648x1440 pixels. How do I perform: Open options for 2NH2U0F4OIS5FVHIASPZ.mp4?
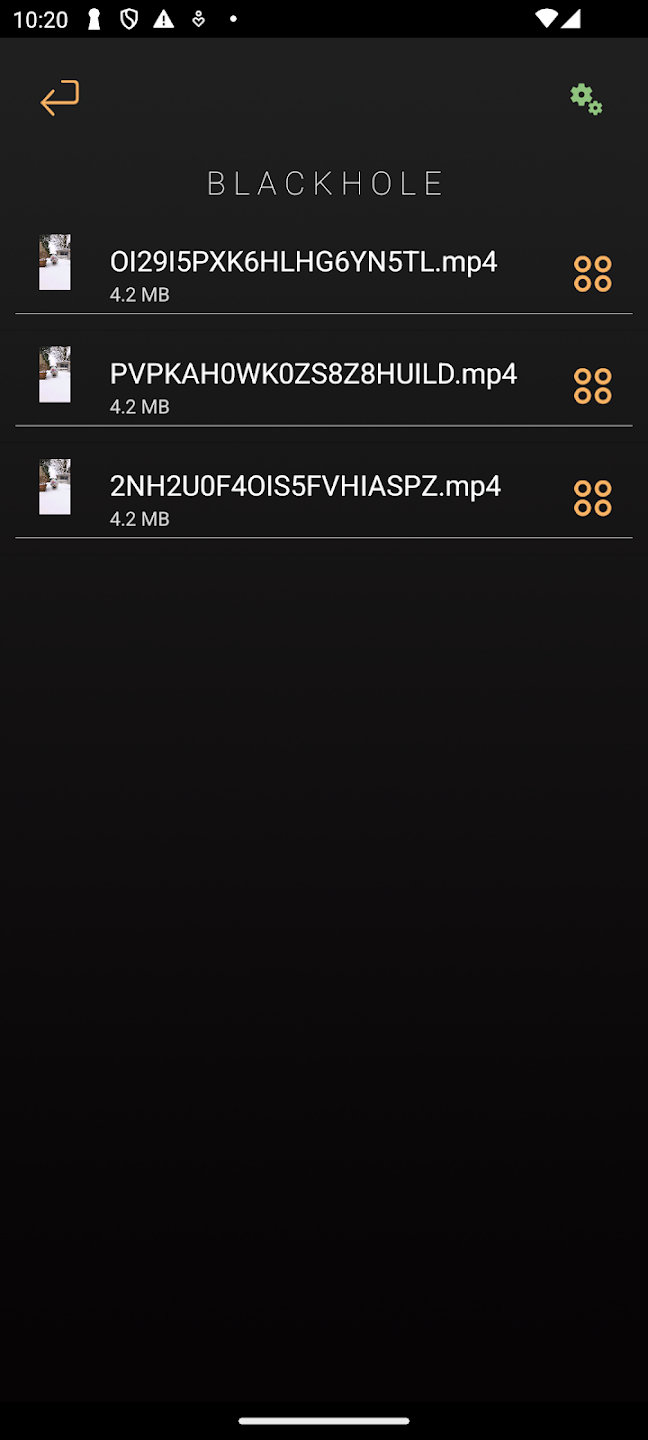(x=592, y=497)
